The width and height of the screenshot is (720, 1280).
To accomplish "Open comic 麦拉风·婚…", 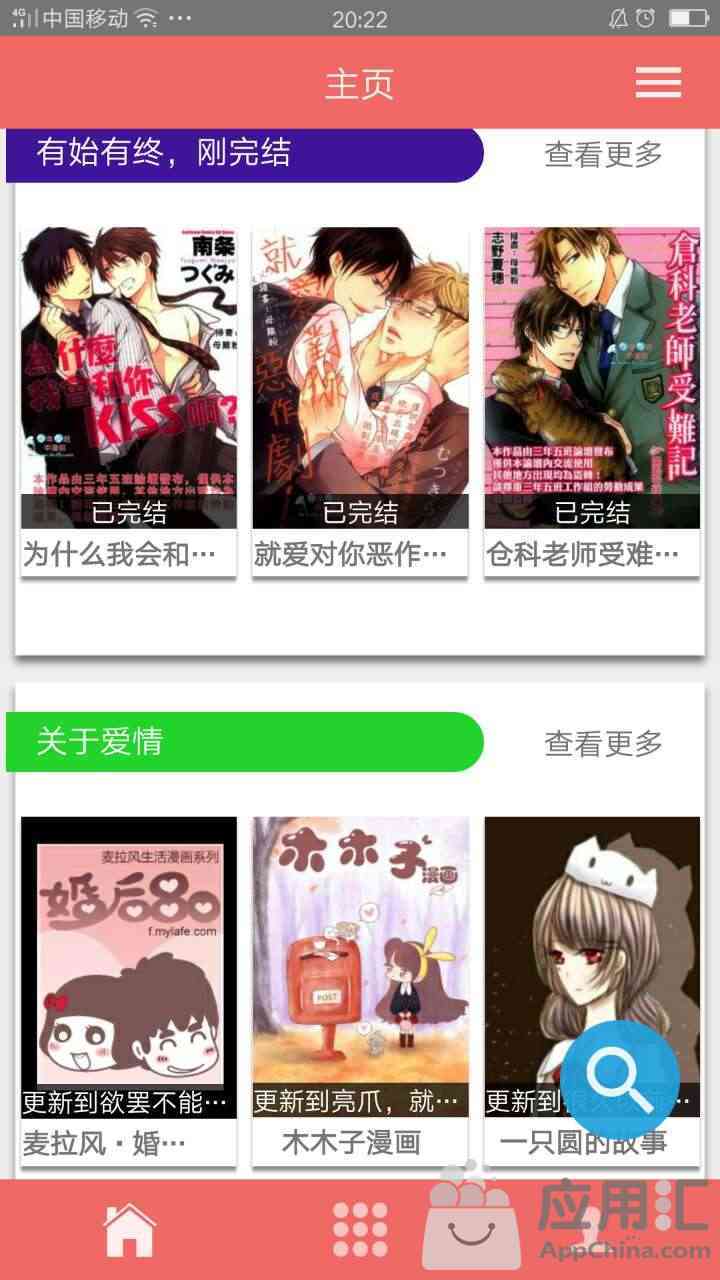I will 129,970.
